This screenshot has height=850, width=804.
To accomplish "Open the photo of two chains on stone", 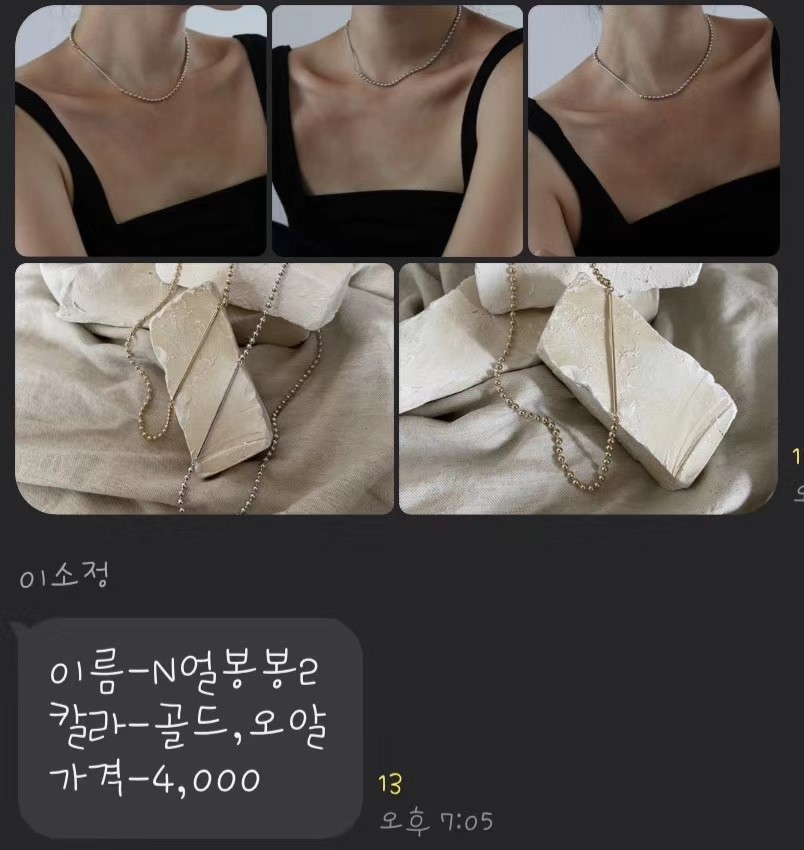I will tap(204, 388).
